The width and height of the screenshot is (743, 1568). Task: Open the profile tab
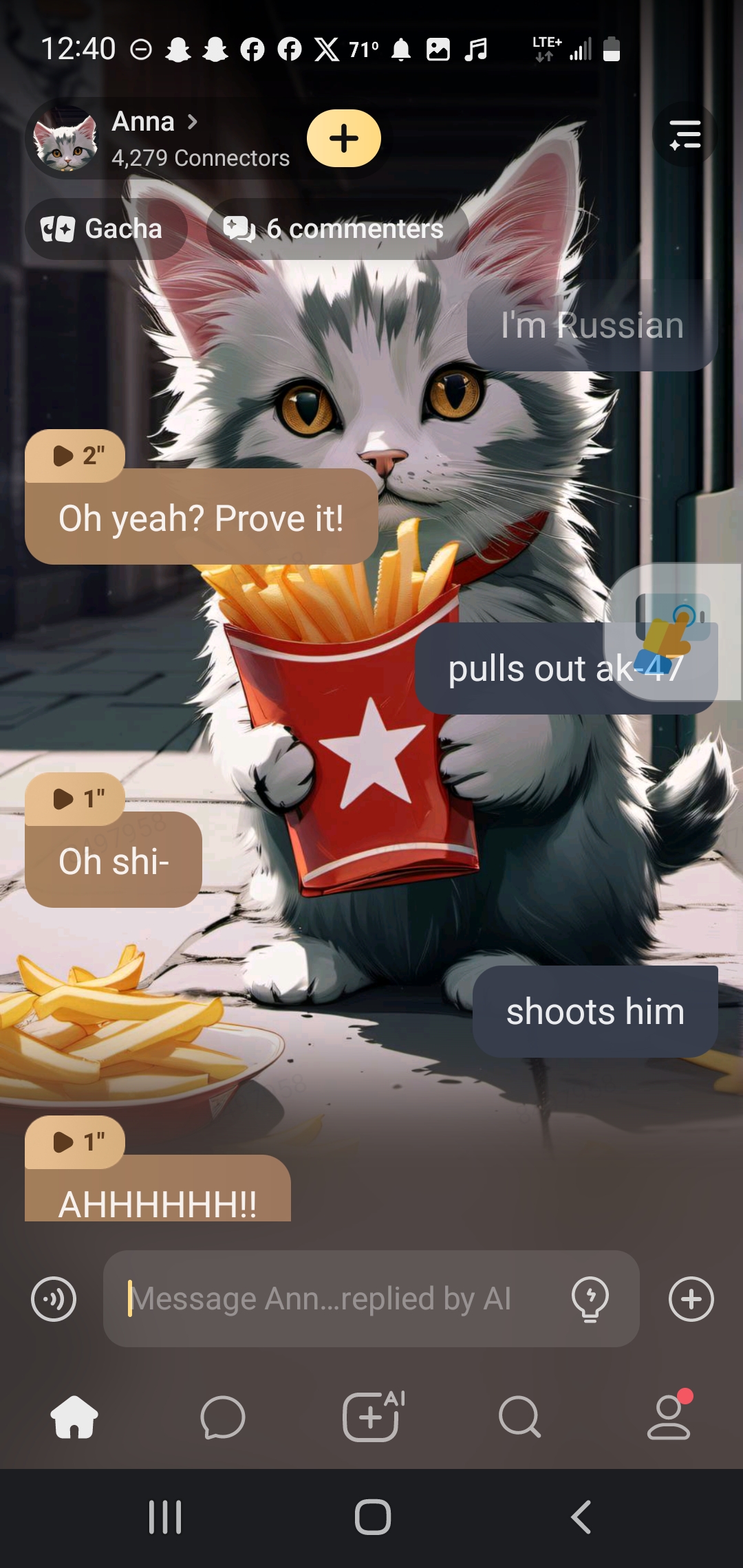point(668,1417)
